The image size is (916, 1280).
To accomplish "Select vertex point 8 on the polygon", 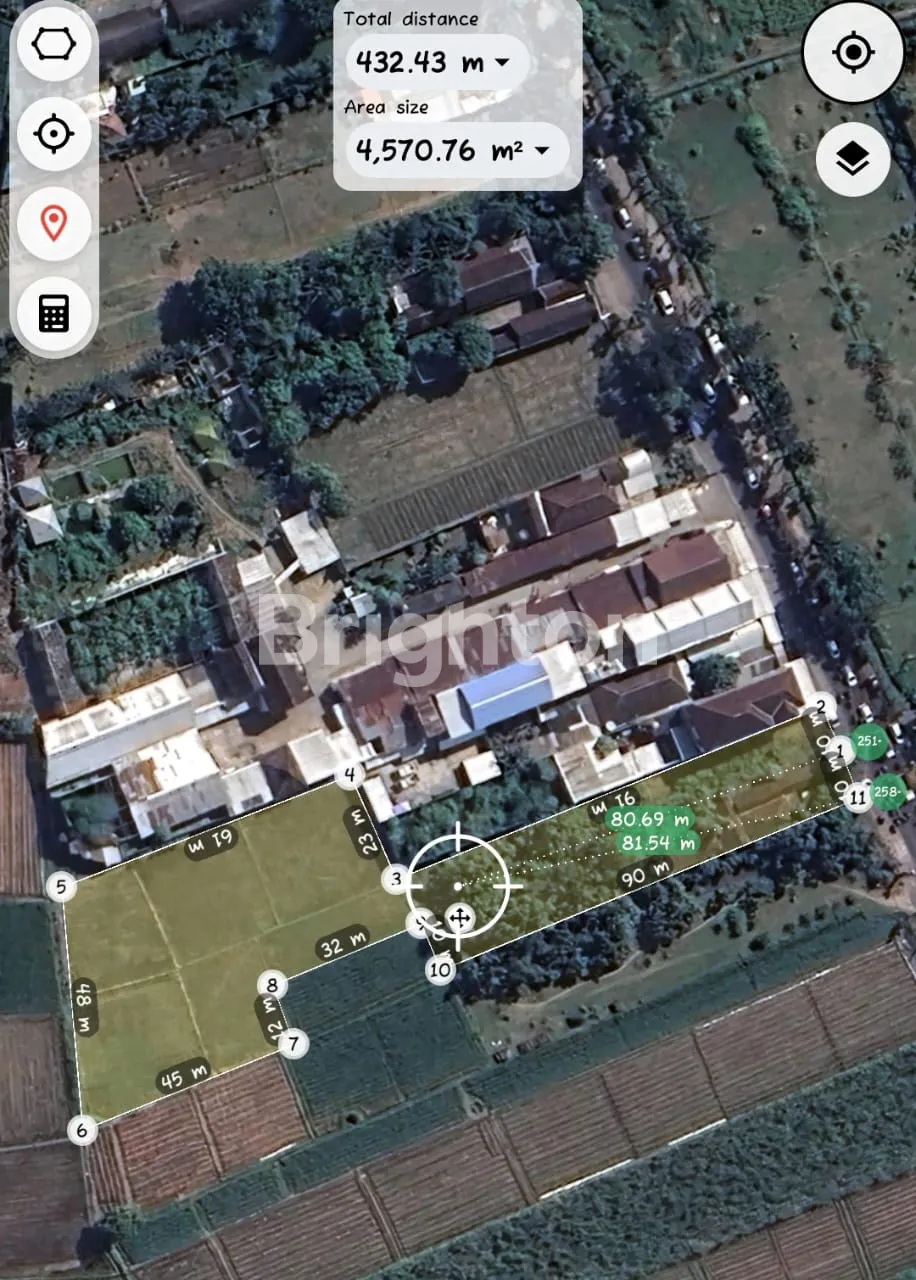I will [270, 985].
